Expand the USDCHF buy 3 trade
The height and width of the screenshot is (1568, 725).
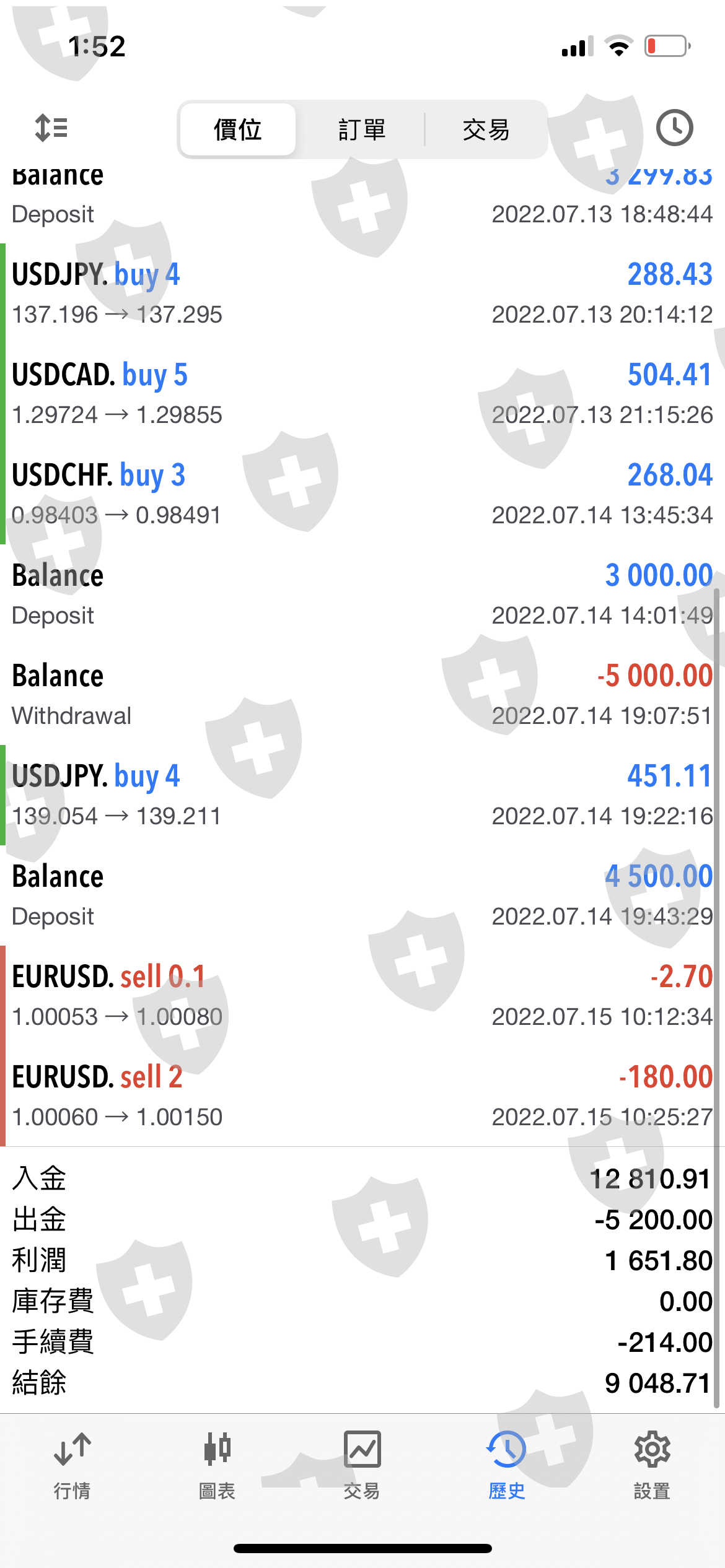[x=362, y=494]
